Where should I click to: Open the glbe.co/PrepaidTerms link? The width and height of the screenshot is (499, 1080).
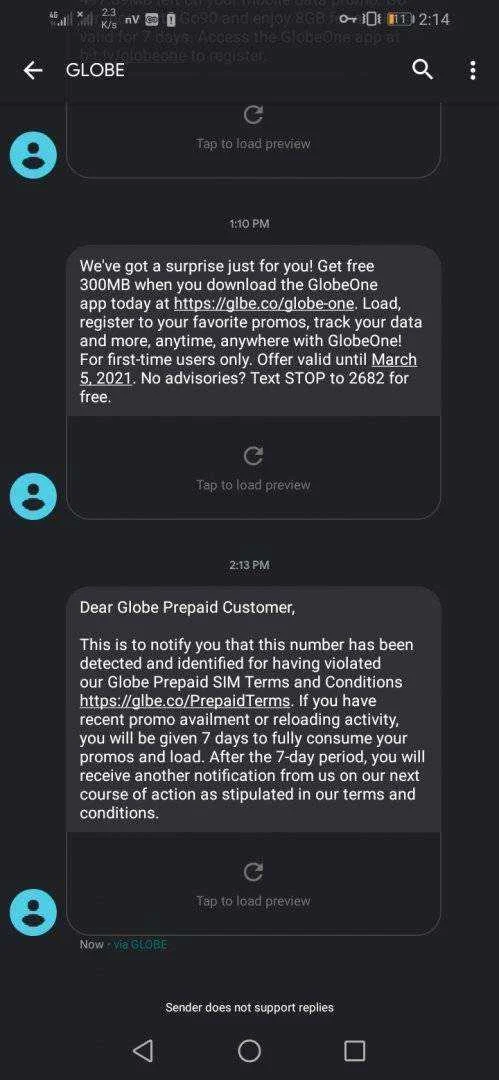tap(185, 701)
